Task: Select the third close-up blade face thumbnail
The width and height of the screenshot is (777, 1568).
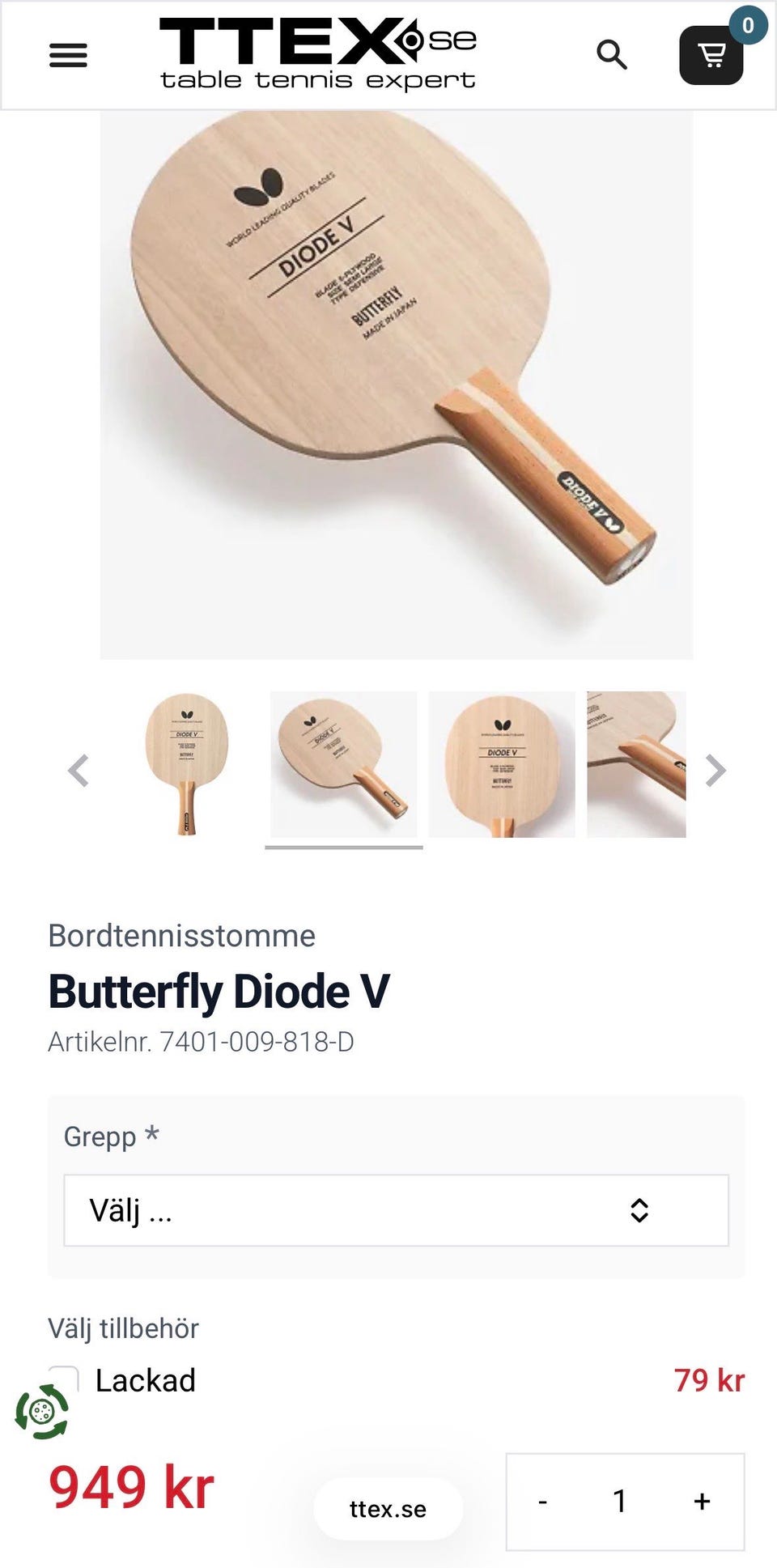Action: tap(502, 764)
